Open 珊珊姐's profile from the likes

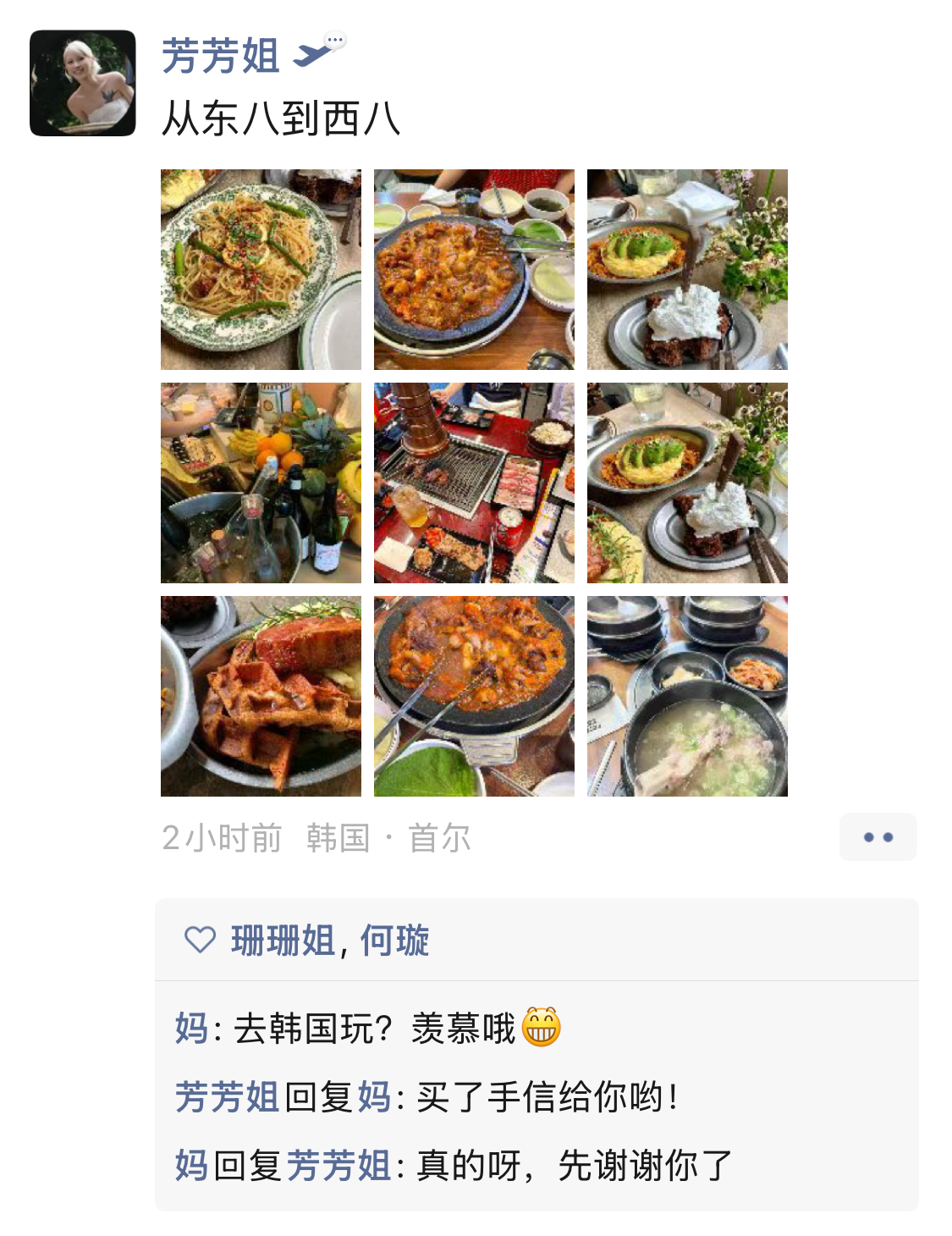pos(283,941)
